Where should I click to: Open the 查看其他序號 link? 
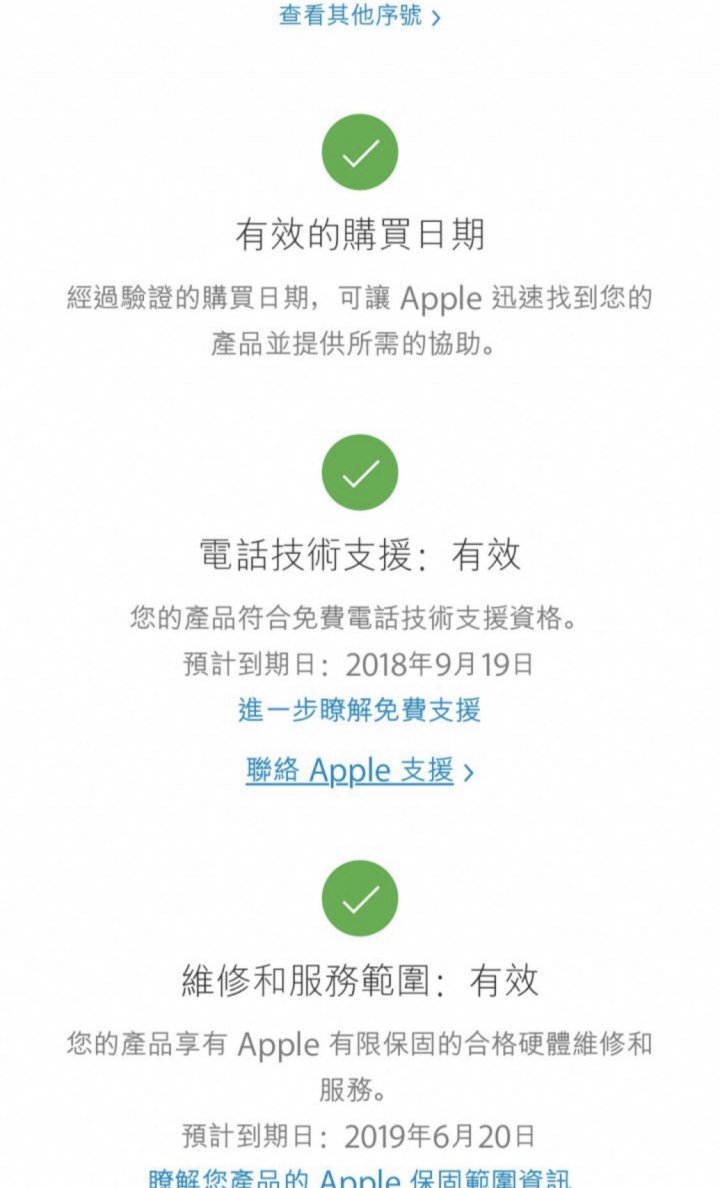359,16
